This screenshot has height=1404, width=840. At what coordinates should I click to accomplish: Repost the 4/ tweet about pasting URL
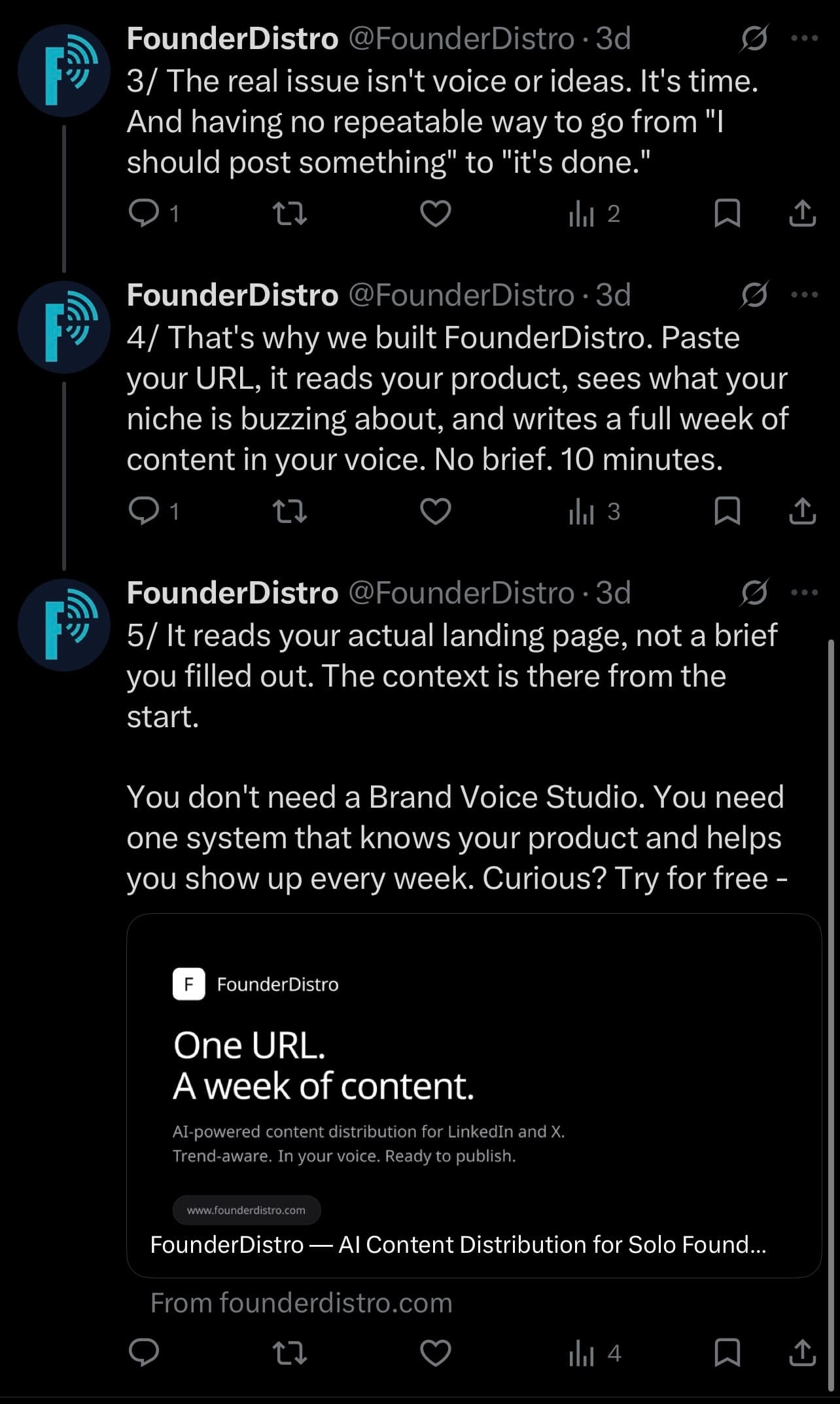(x=289, y=511)
